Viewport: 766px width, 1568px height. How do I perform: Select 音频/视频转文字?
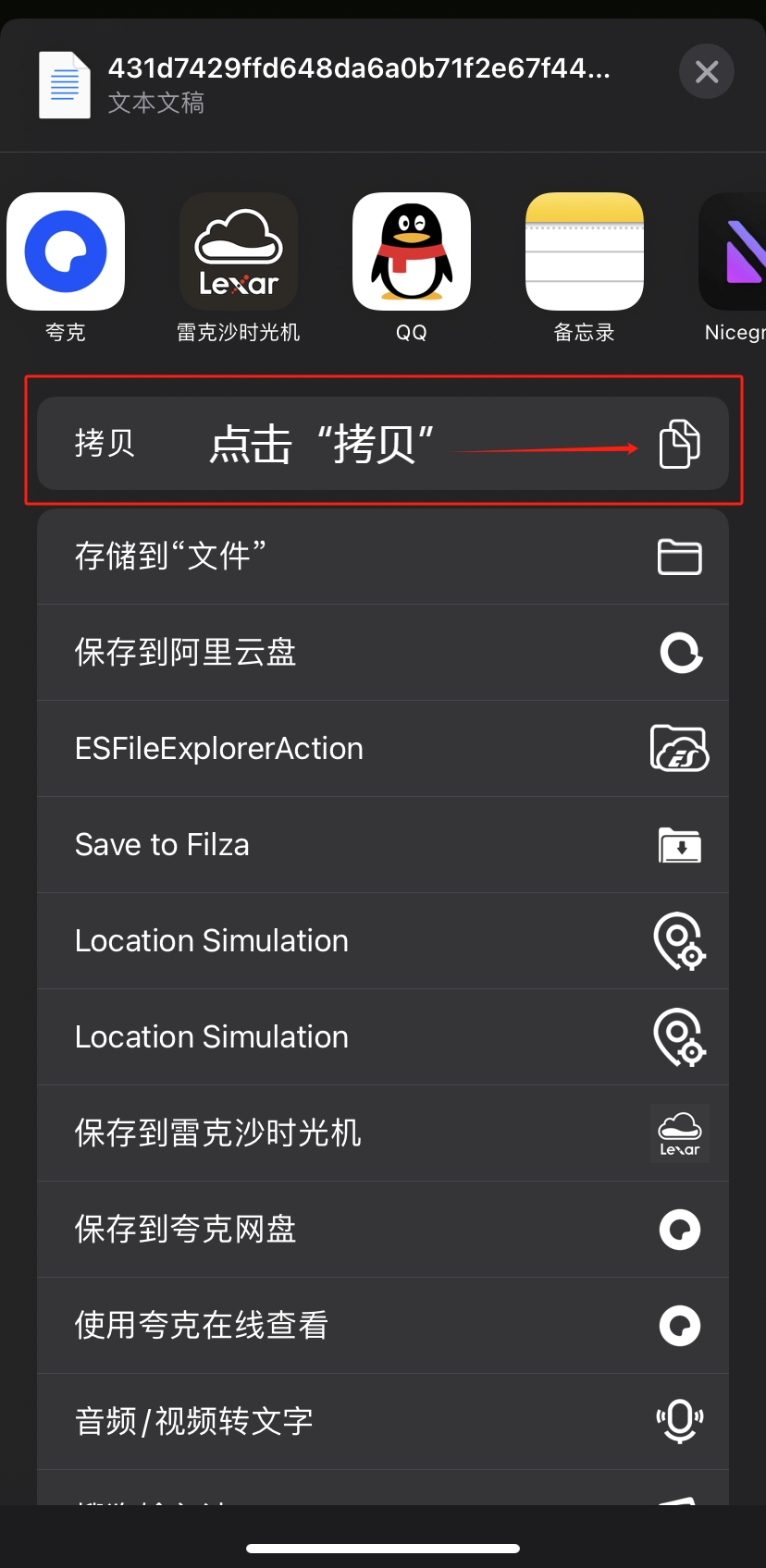click(x=383, y=1422)
